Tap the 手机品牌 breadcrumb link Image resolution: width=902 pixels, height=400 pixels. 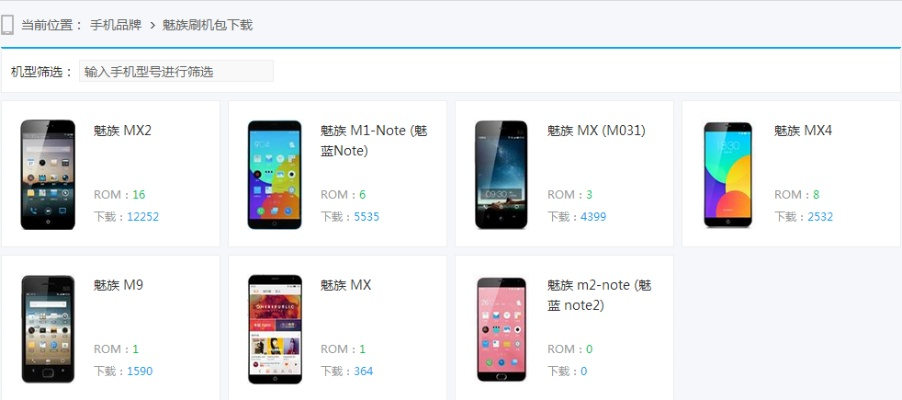(x=115, y=25)
